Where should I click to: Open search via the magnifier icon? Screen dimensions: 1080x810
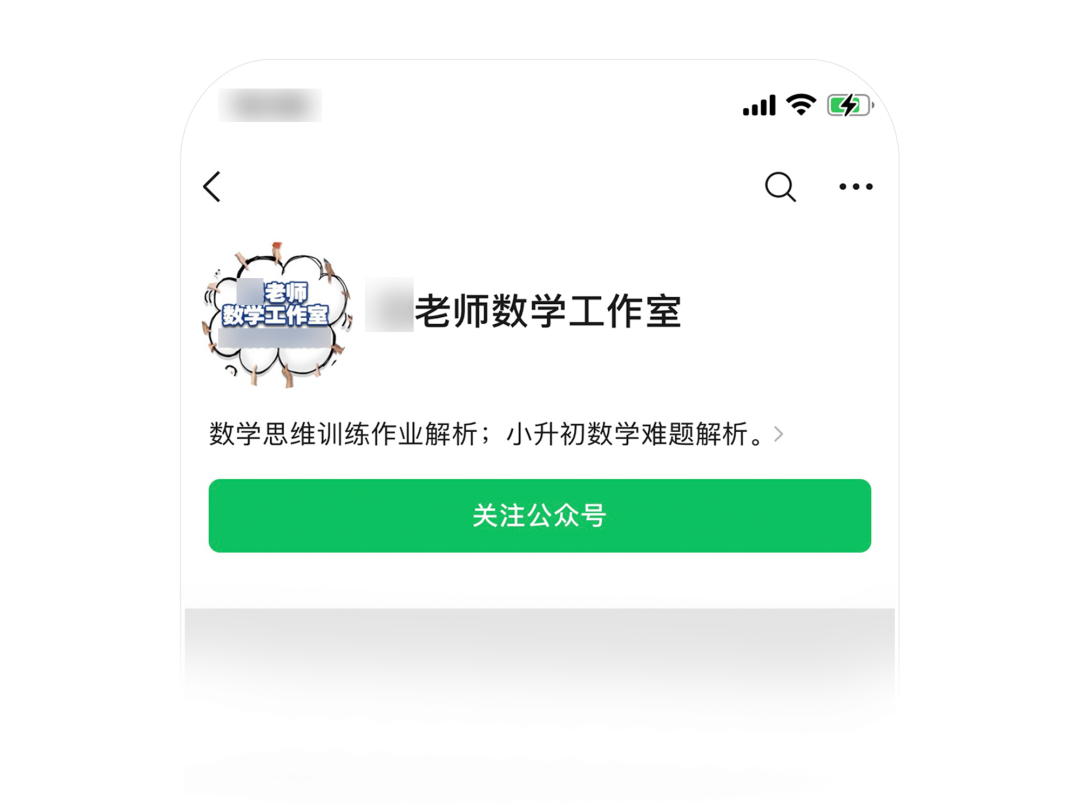(780, 187)
